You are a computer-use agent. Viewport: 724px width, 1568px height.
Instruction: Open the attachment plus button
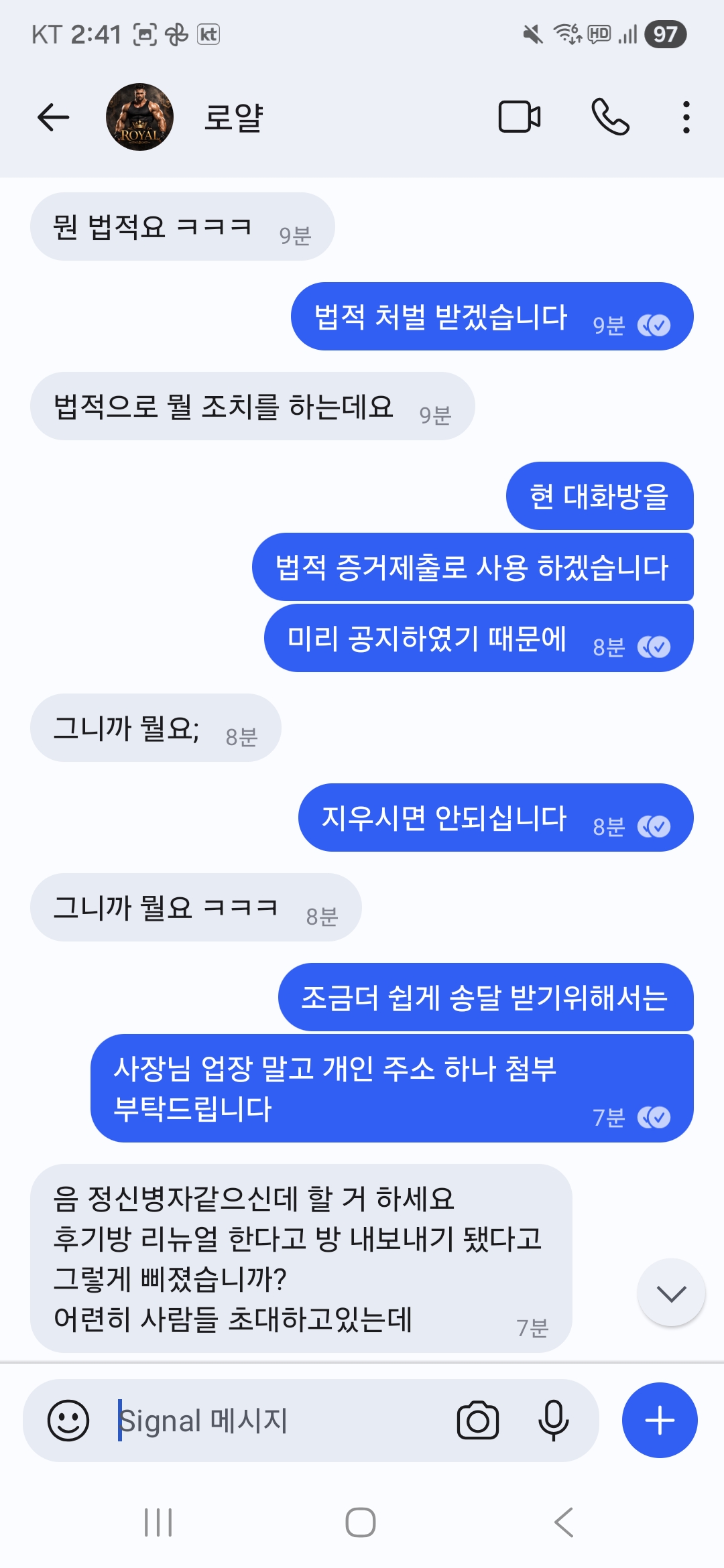click(660, 1421)
